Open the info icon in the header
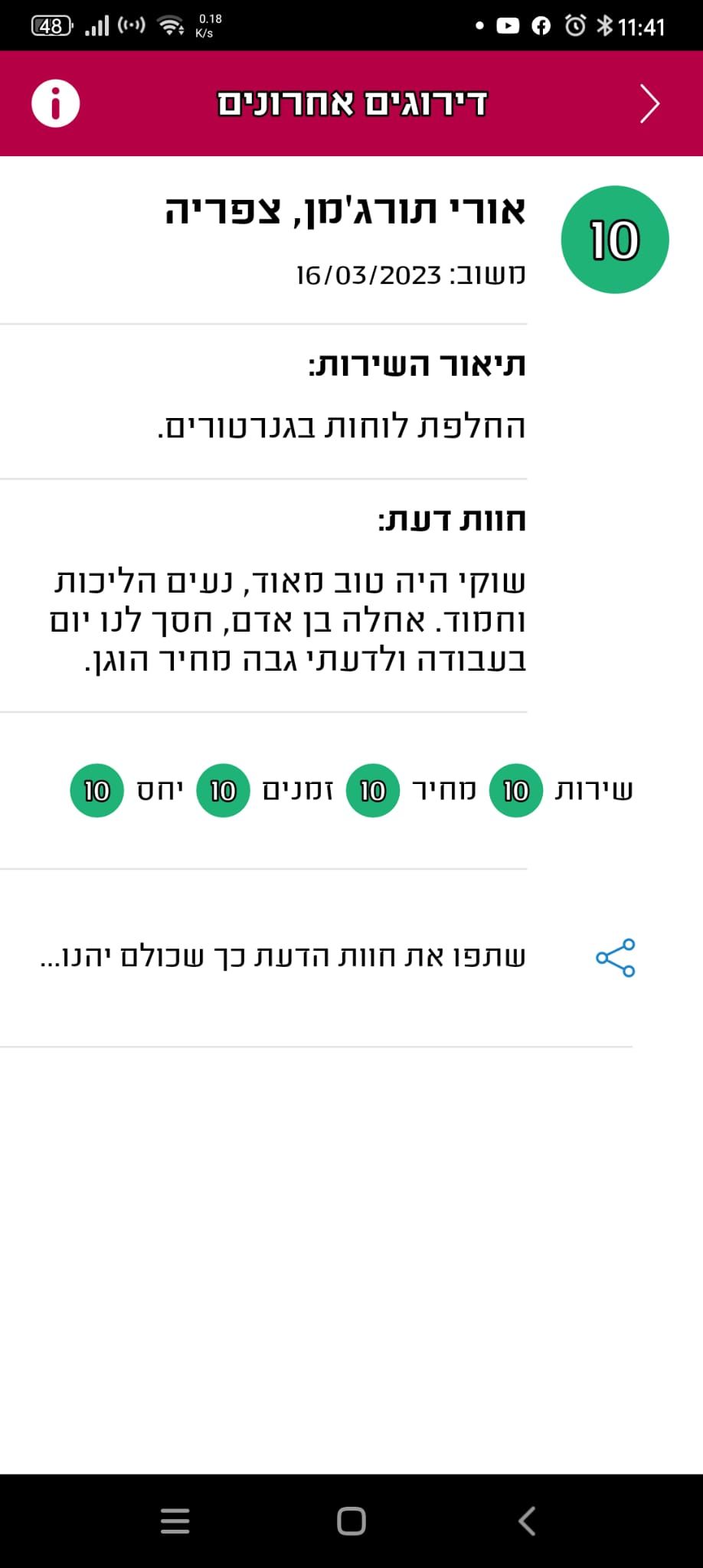 click(x=55, y=103)
